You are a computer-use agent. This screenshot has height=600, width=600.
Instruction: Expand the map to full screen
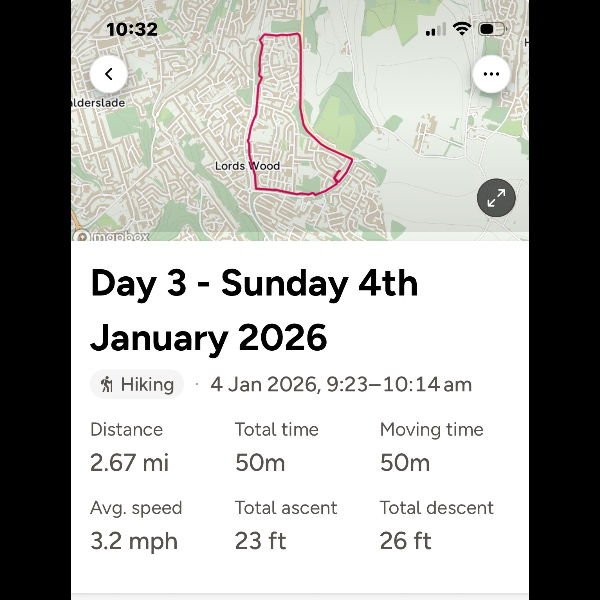pos(496,198)
